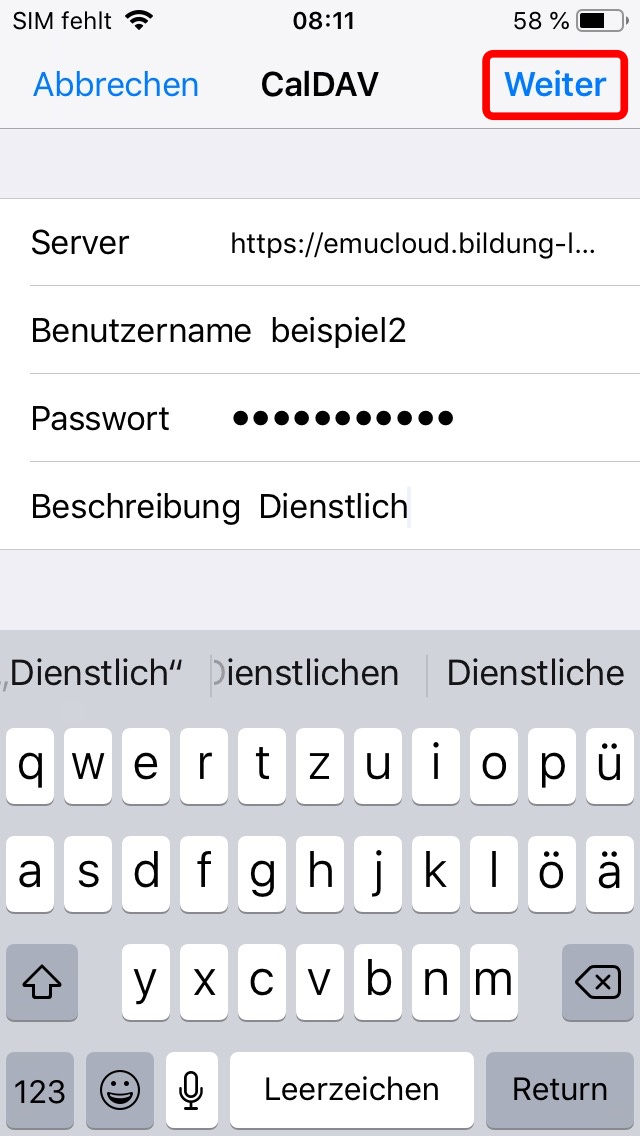Image resolution: width=640 pixels, height=1136 pixels.
Task: Pick the suggestion Dienstliche
Action: tap(535, 673)
